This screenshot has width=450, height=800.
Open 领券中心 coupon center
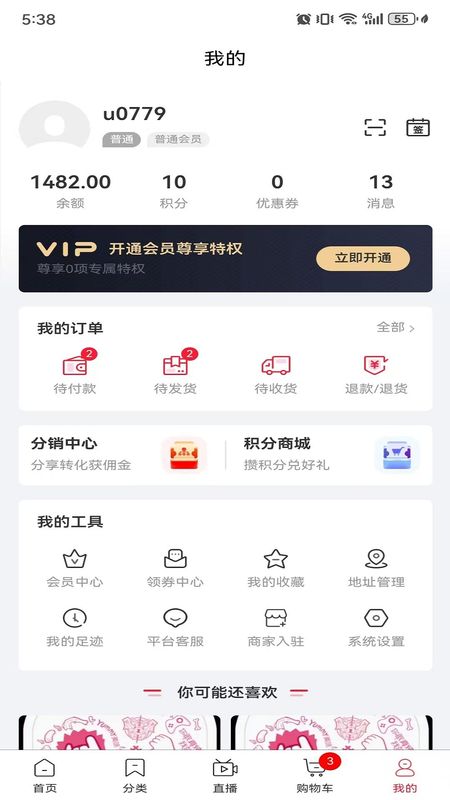175,569
